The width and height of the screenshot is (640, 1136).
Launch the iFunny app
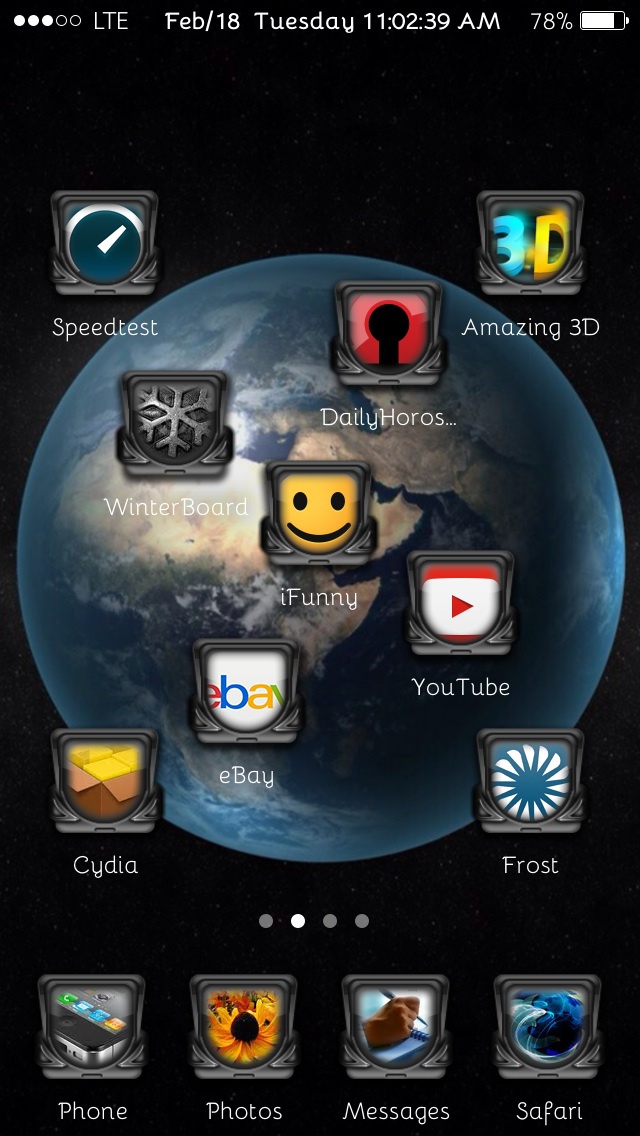318,513
